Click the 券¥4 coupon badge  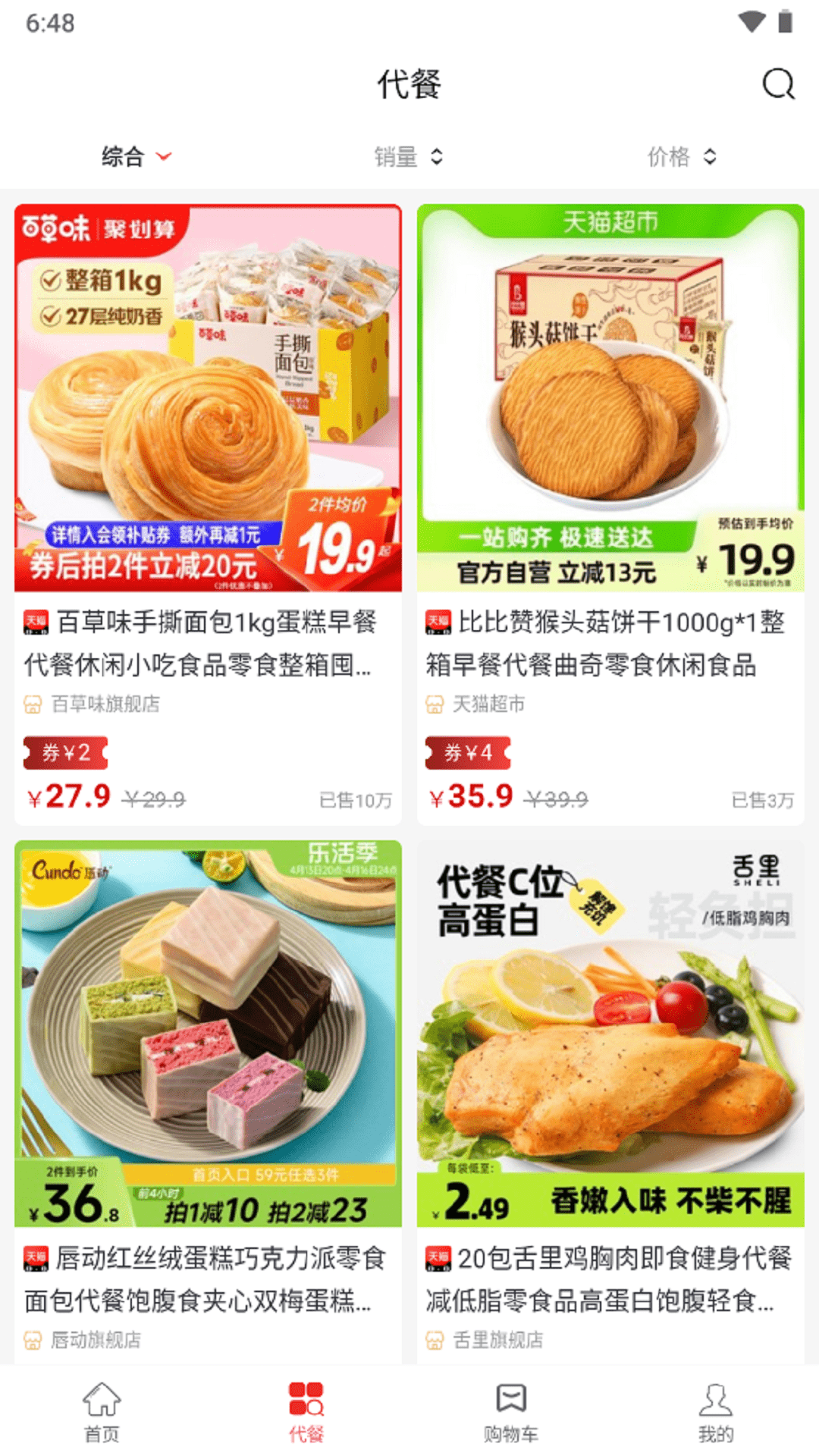pyautogui.click(x=469, y=753)
